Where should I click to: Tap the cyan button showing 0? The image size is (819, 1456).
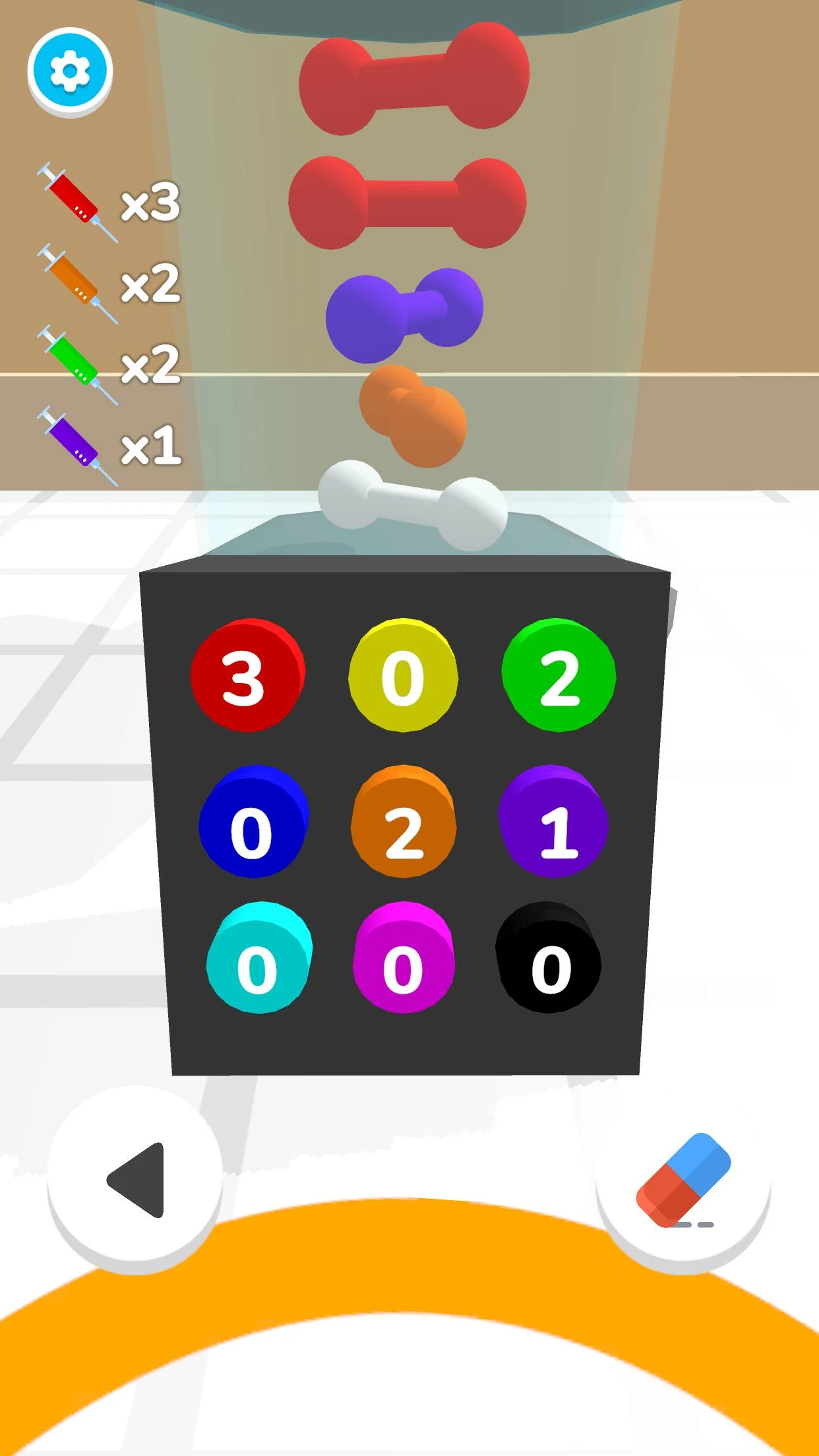coord(258,959)
